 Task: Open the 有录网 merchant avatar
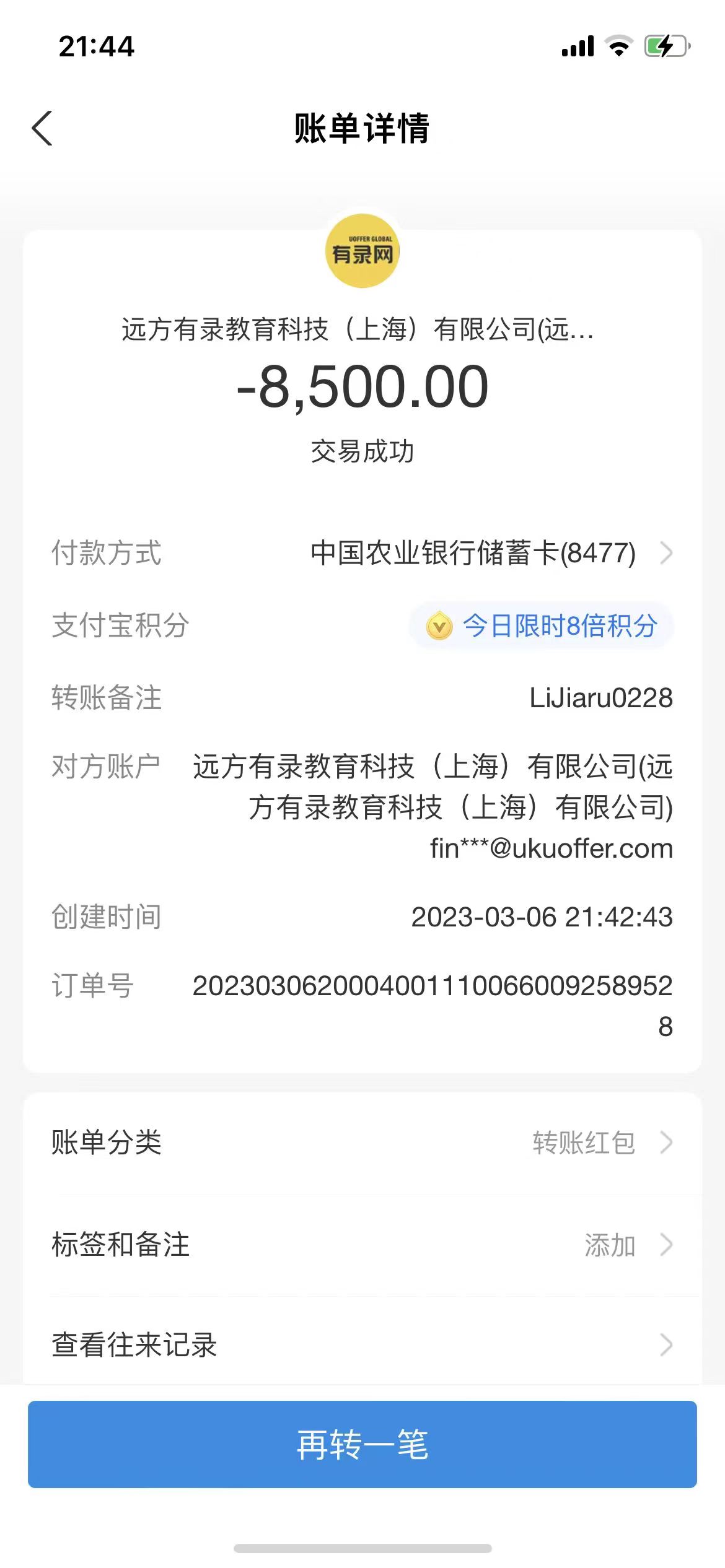(362, 251)
